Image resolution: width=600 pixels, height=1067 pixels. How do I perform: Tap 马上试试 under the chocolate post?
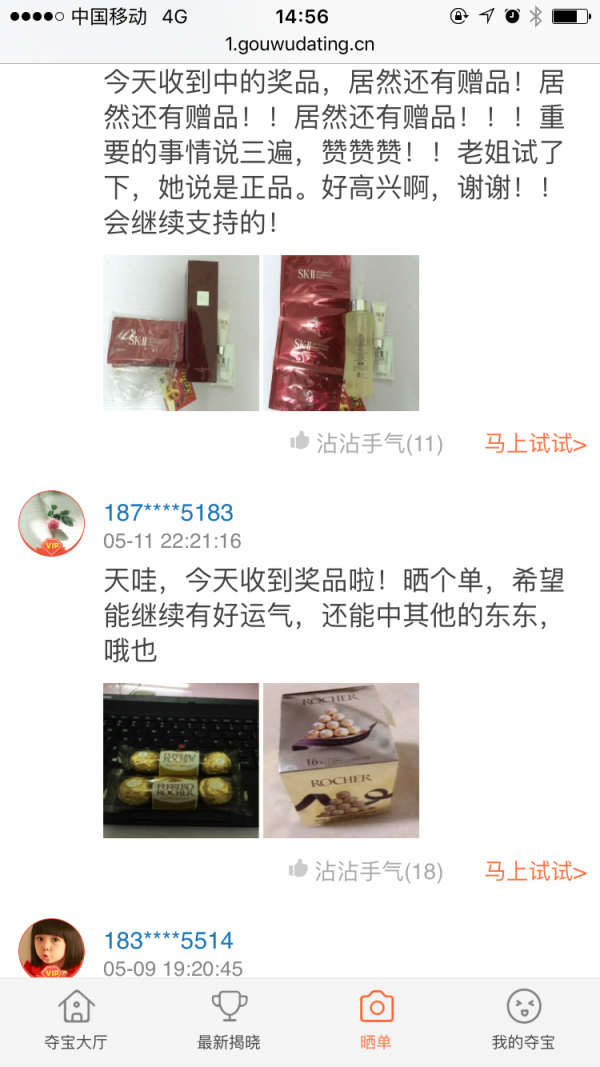(536, 871)
